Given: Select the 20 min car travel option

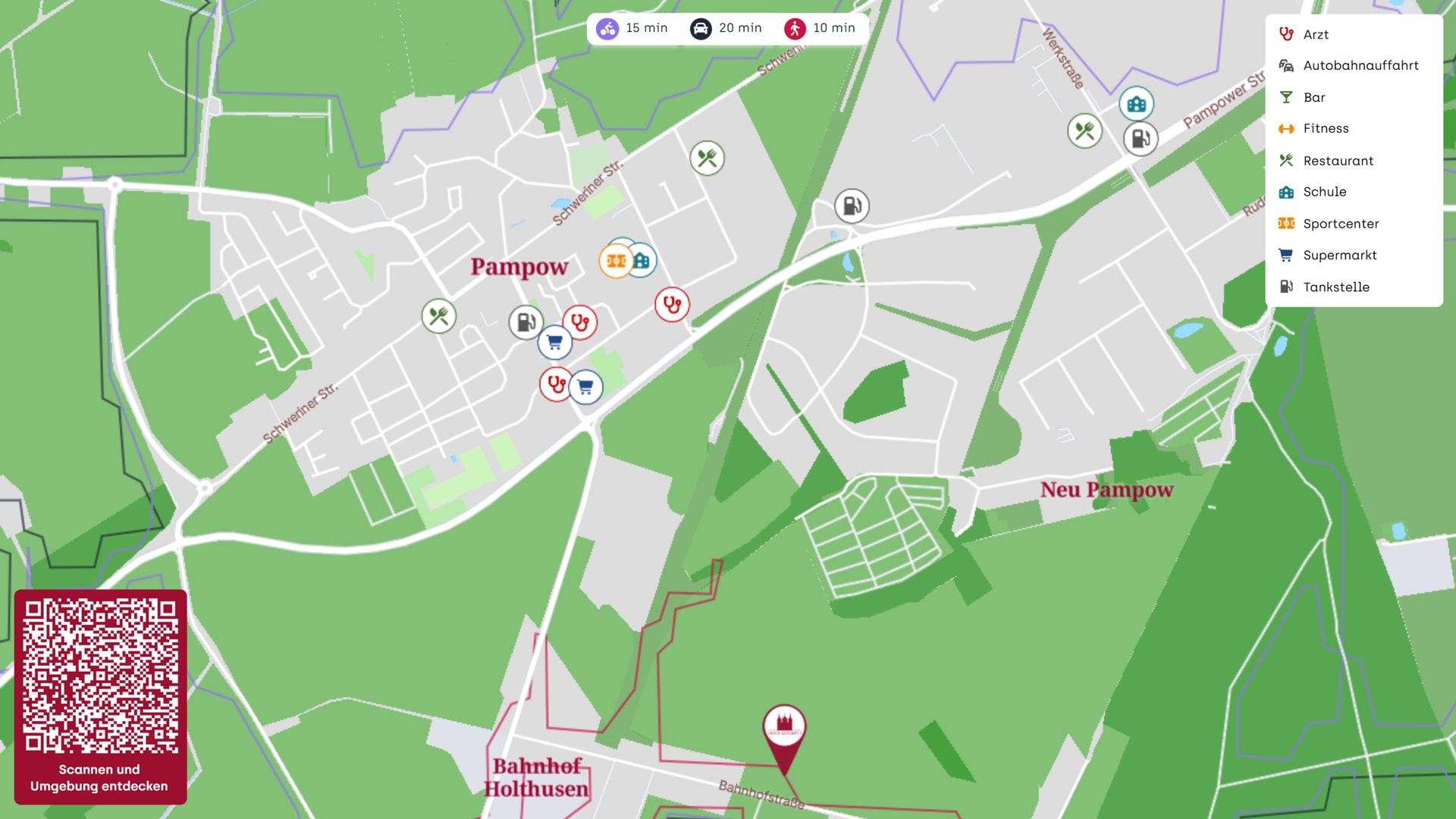Looking at the screenshot, I should pos(726,29).
